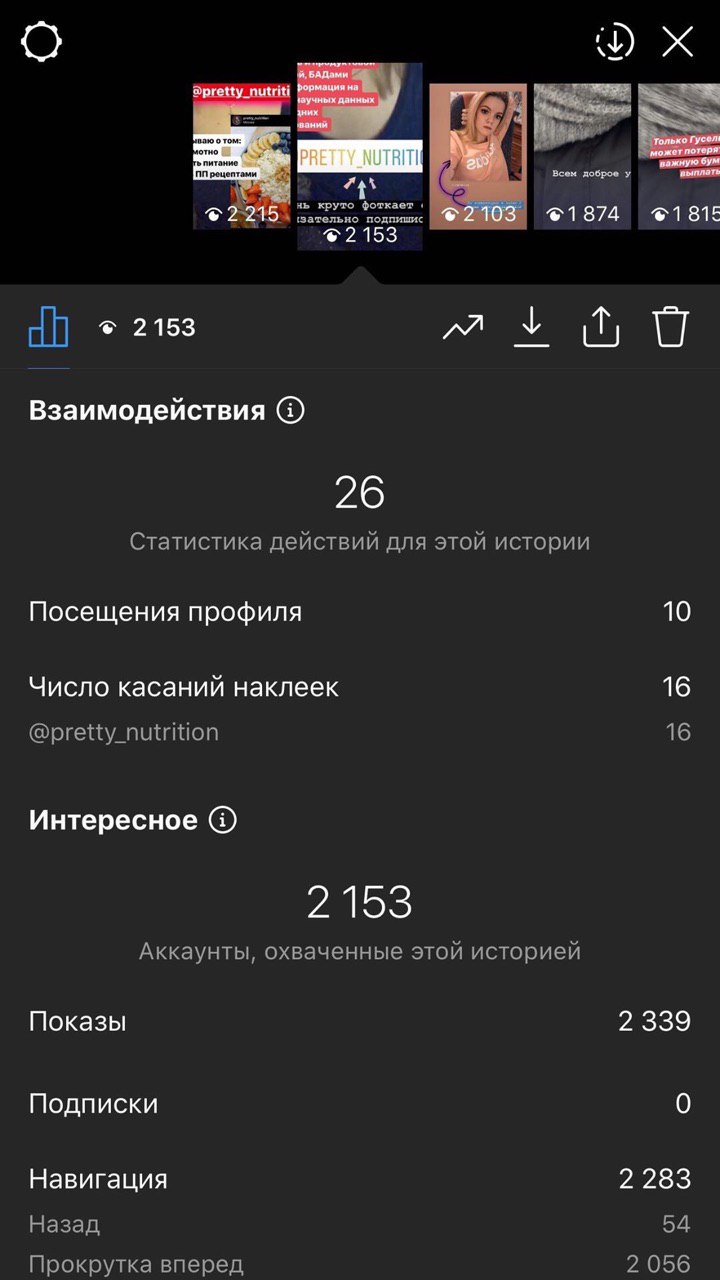
Task: Open info icon next to Интересное
Action: click(222, 821)
